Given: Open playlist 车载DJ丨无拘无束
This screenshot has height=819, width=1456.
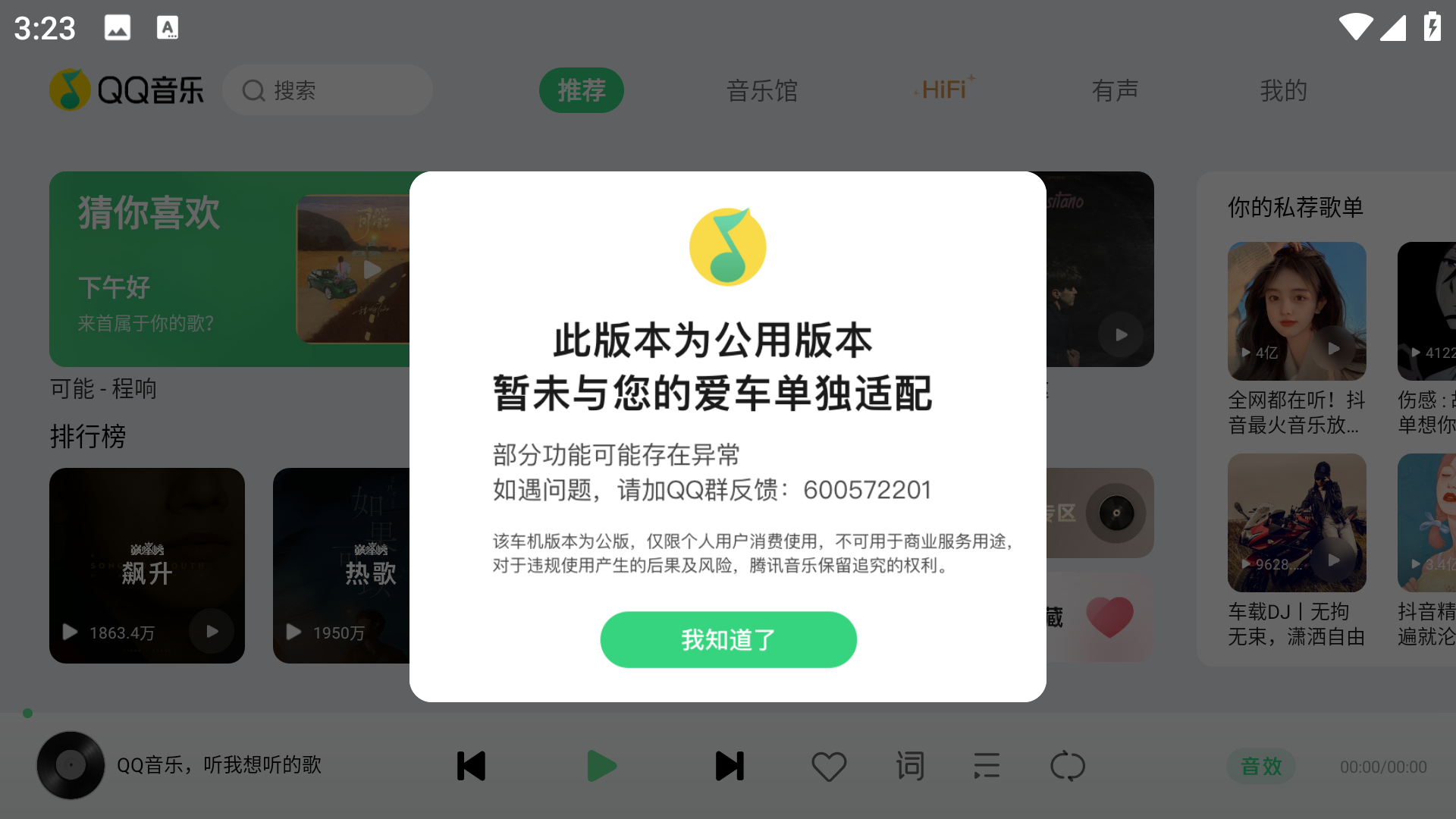Looking at the screenshot, I should tap(1297, 522).
